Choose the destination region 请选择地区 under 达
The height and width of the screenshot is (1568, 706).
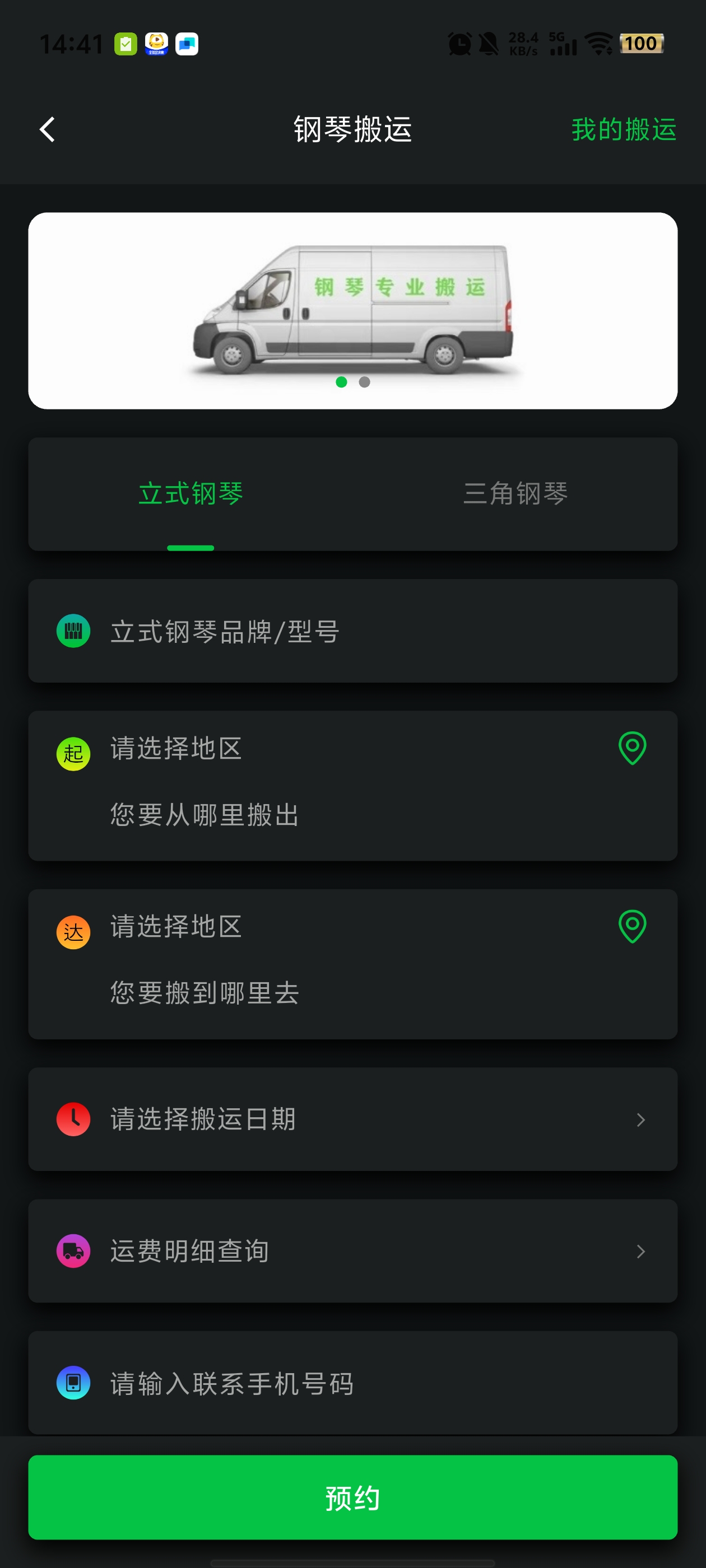(x=176, y=926)
